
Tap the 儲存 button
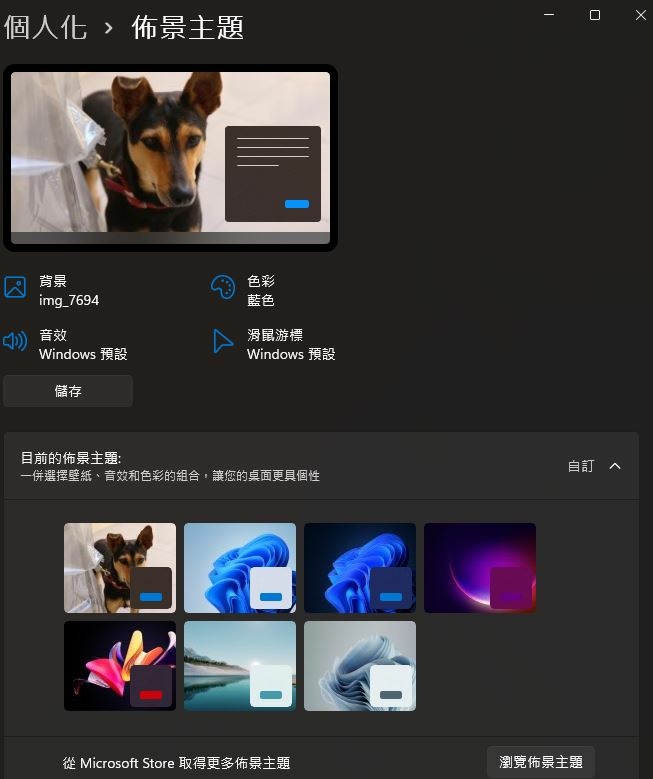coord(68,391)
